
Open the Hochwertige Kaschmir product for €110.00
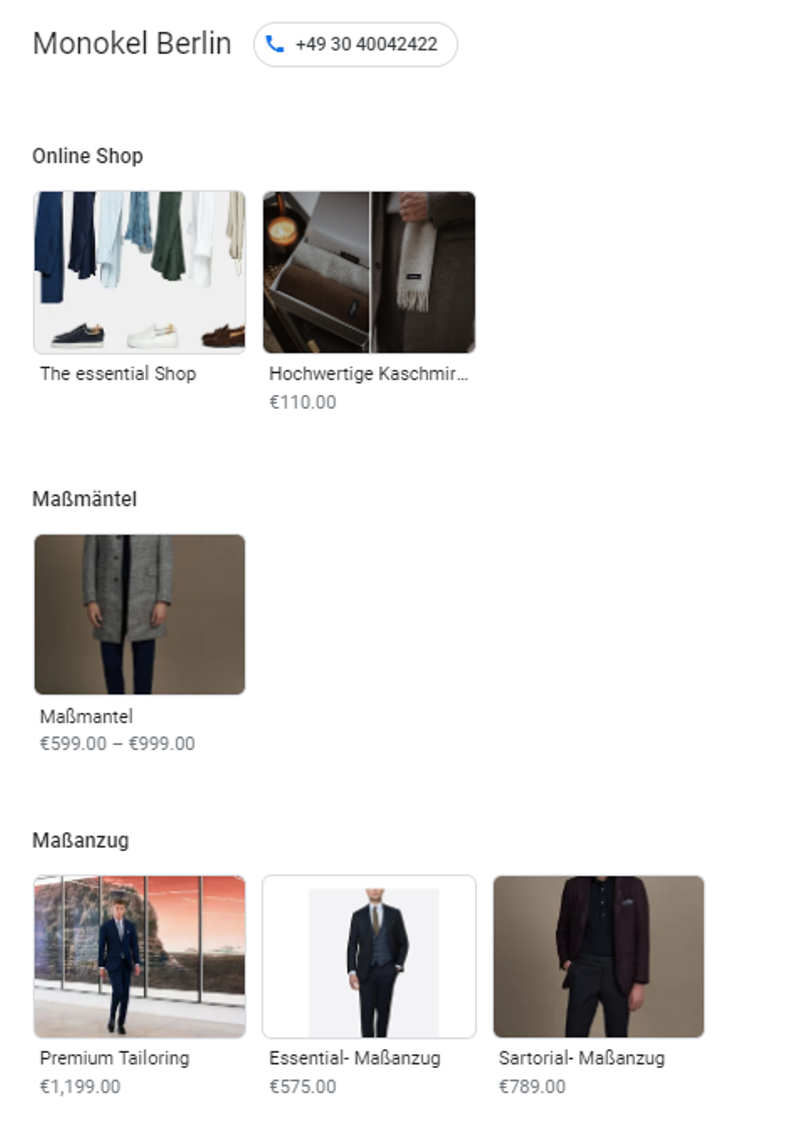tap(369, 273)
